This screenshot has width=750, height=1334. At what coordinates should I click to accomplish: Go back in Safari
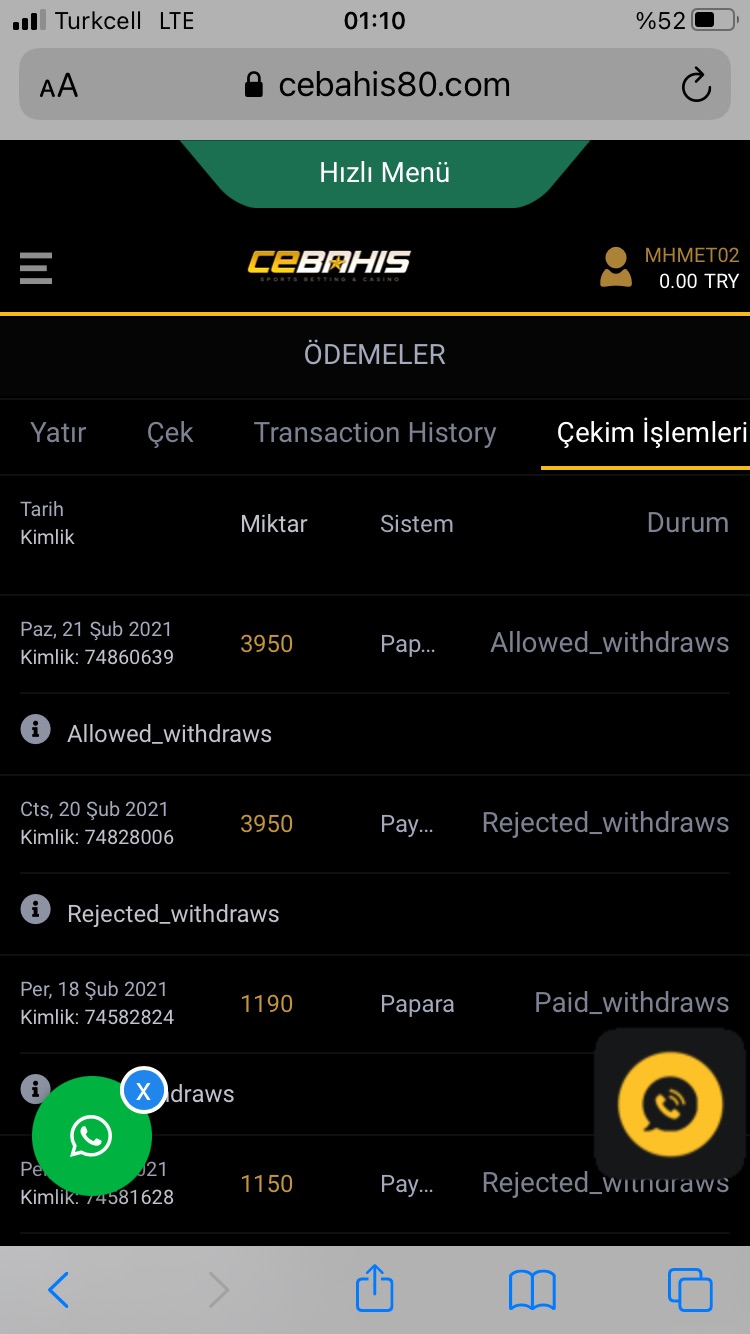(x=59, y=1291)
